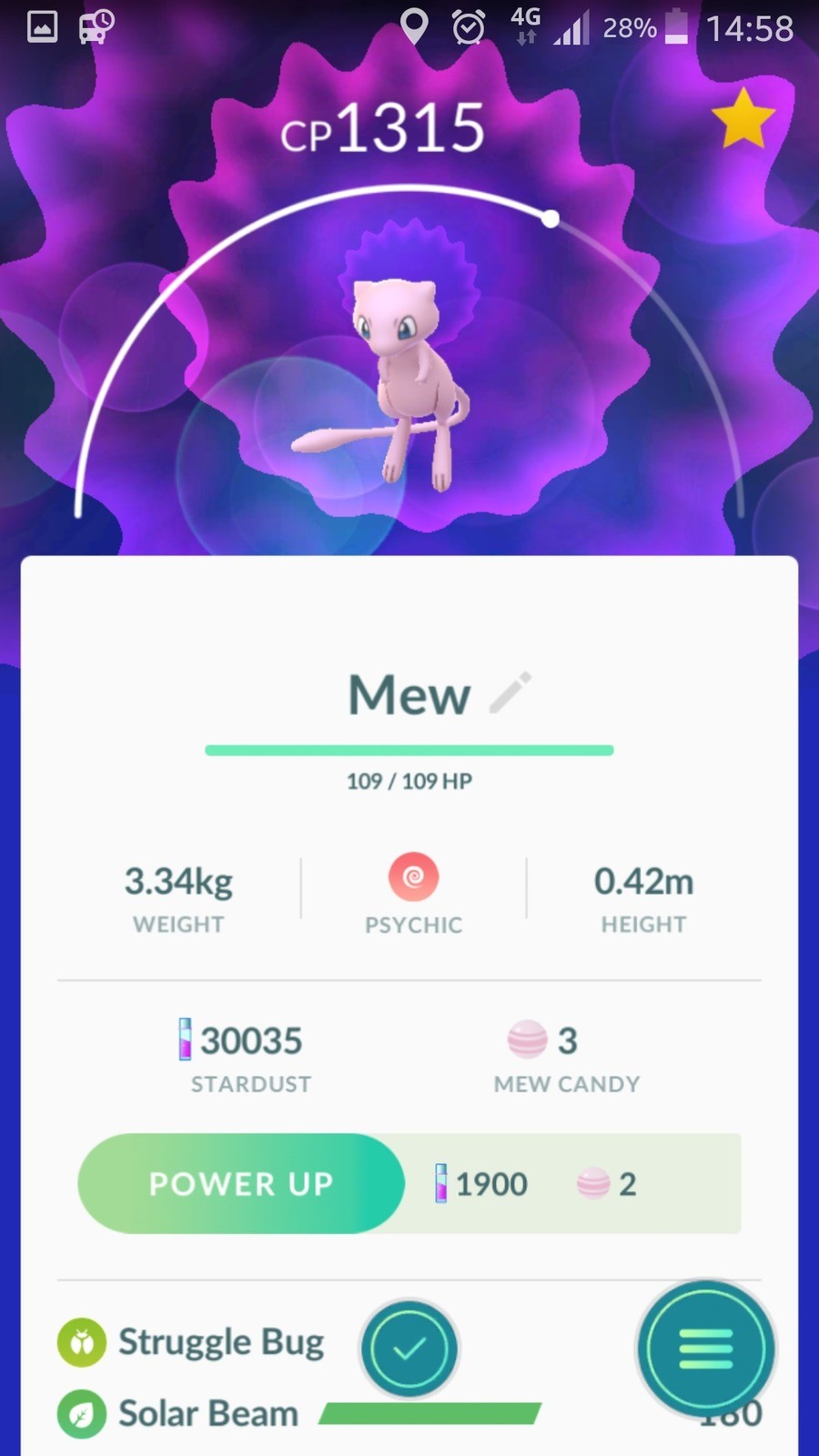Power up Mew
Image resolution: width=819 pixels, height=1456 pixels.
pos(241,1183)
